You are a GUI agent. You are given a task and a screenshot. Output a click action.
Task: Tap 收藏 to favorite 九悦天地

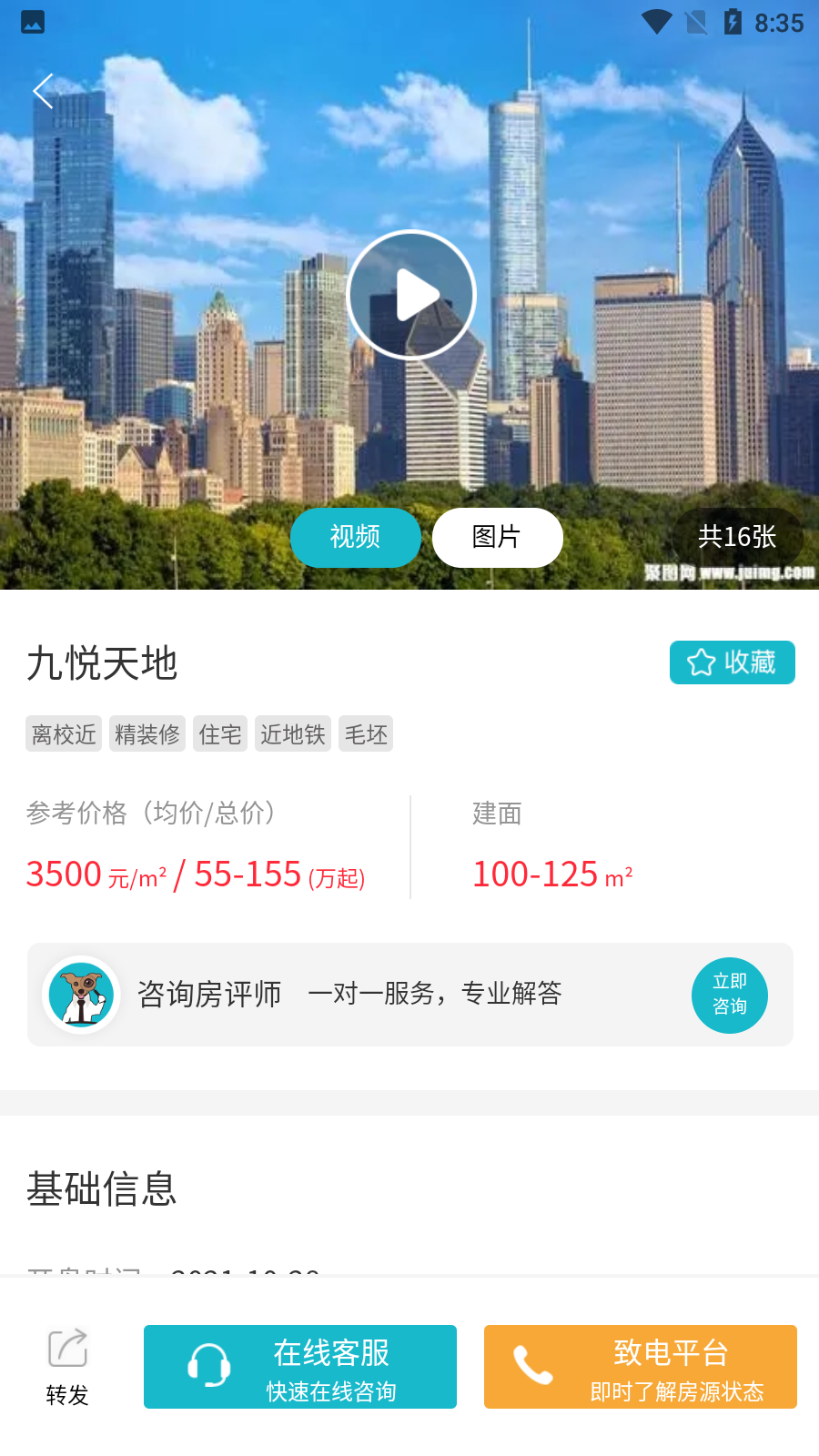click(x=732, y=662)
